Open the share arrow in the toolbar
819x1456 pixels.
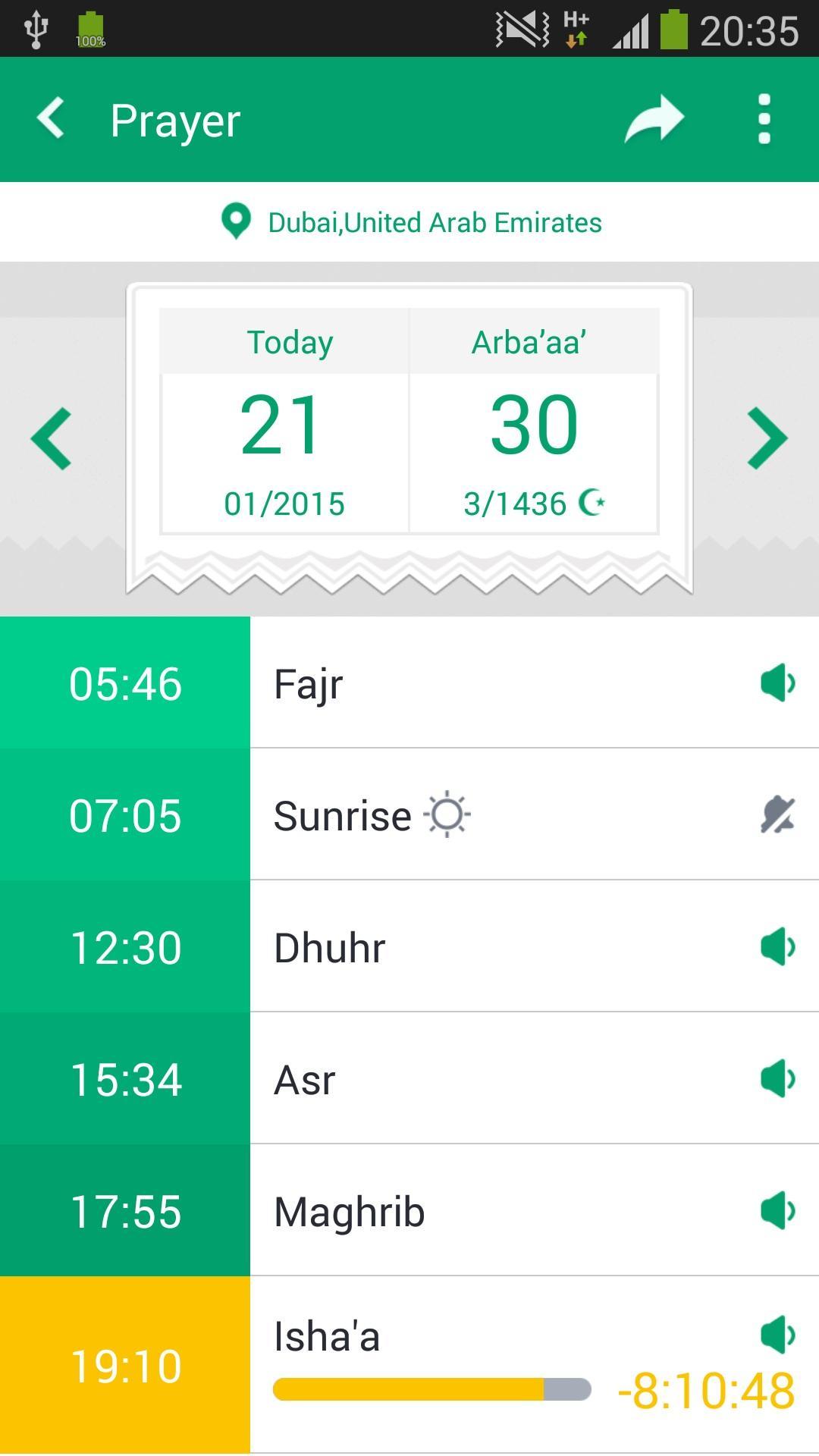coord(652,118)
